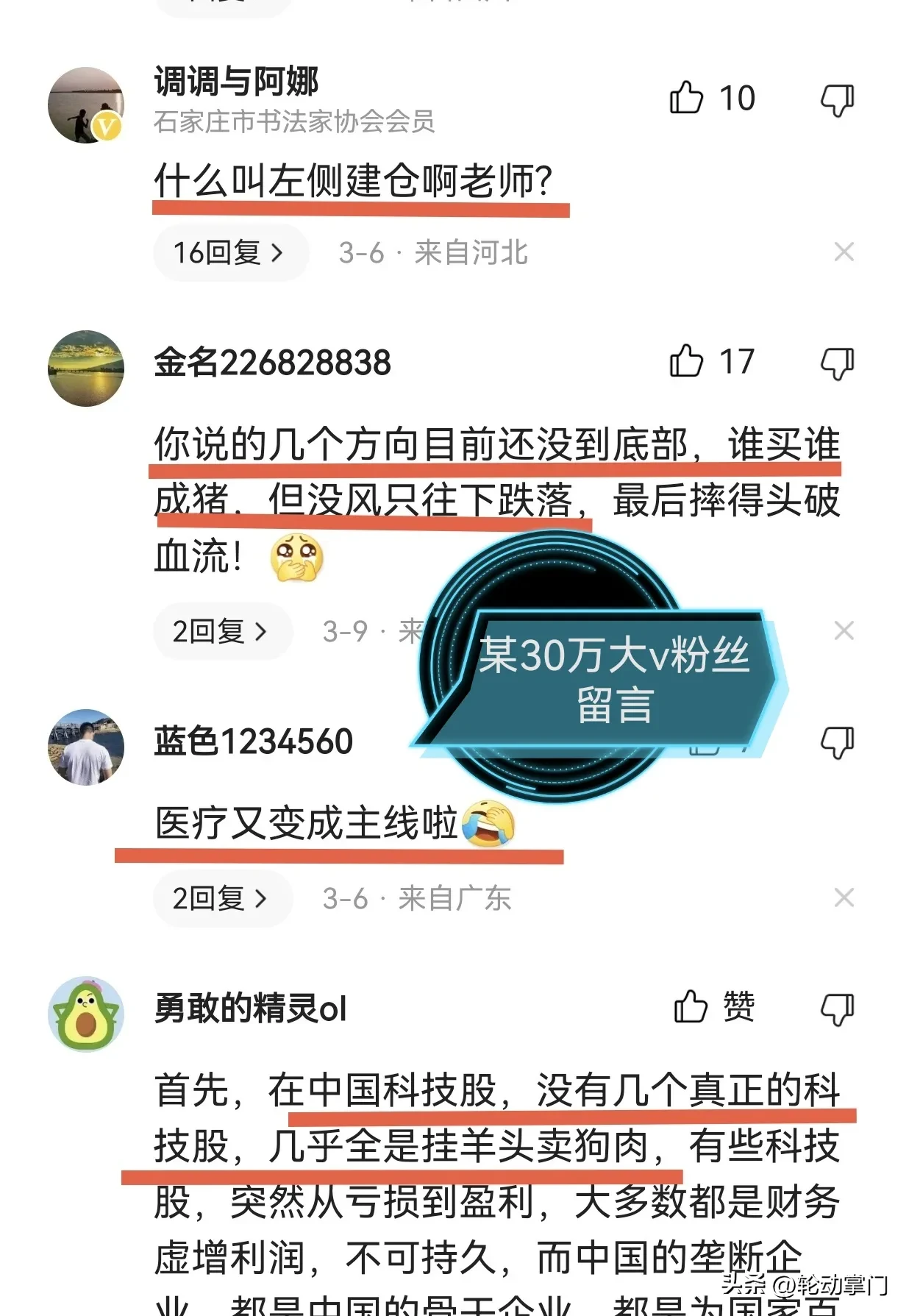Screen dimensions: 909x1316
Task: Expand the 2回复 under 蓝色1234560's comment
Action: click(221, 898)
